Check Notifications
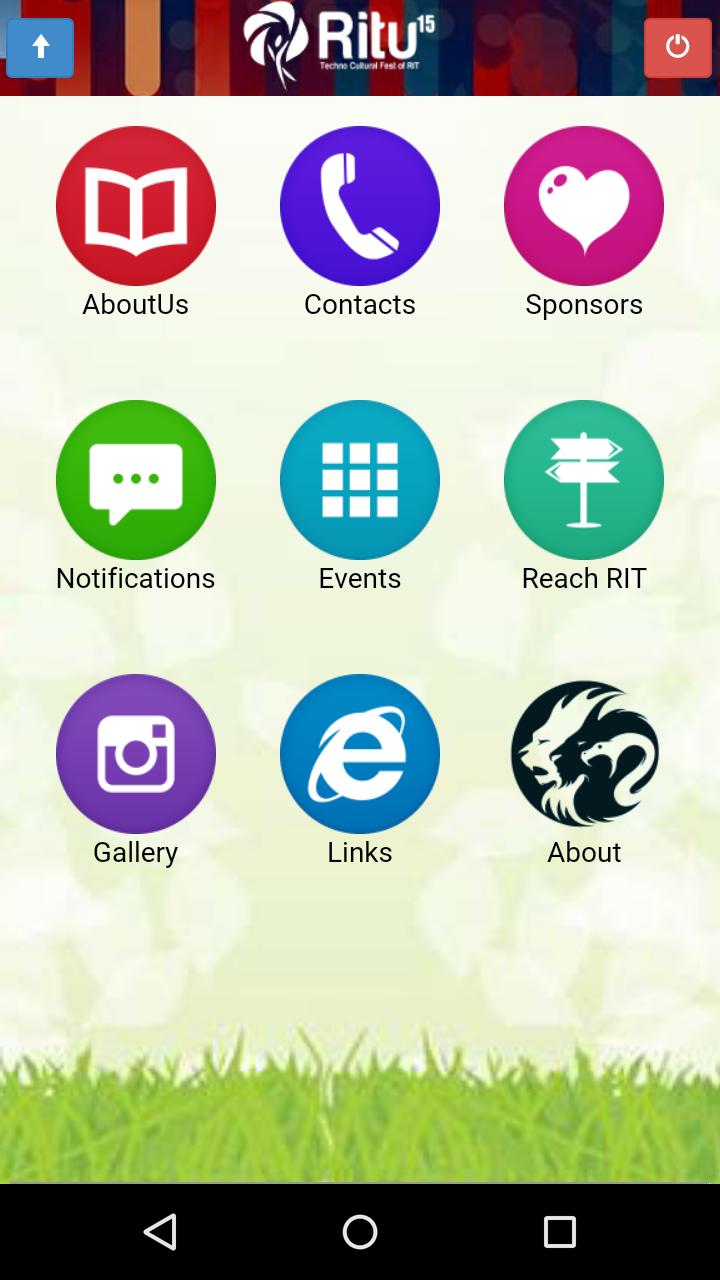The height and width of the screenshot is (1280, 720). pyautogui.click(x=136, y=480)
